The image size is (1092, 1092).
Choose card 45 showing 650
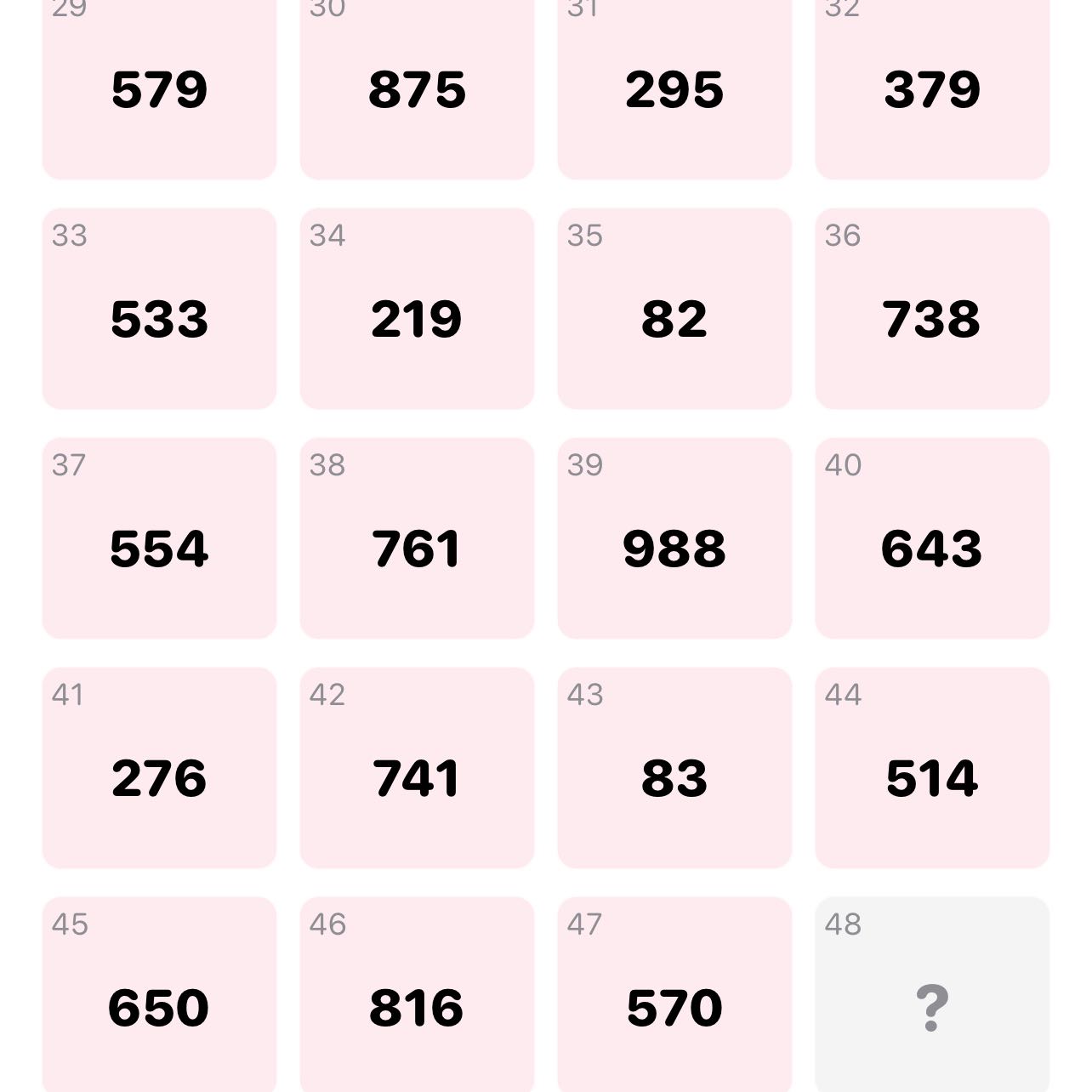[159, 995]
